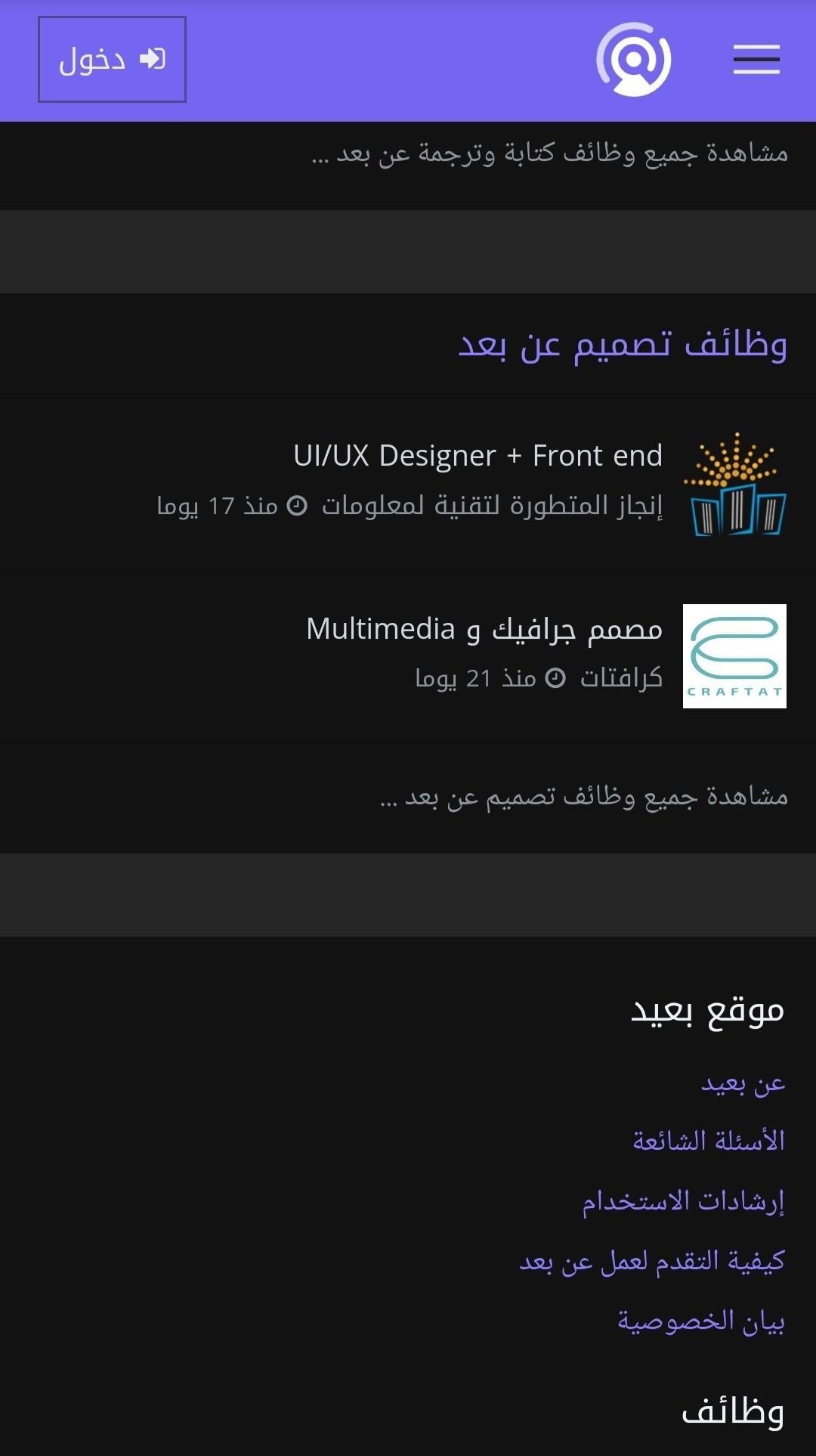The image size is (816, 1456).
Task: Open the UI/UX Designer + Front end job
Action: click(478, 456)
